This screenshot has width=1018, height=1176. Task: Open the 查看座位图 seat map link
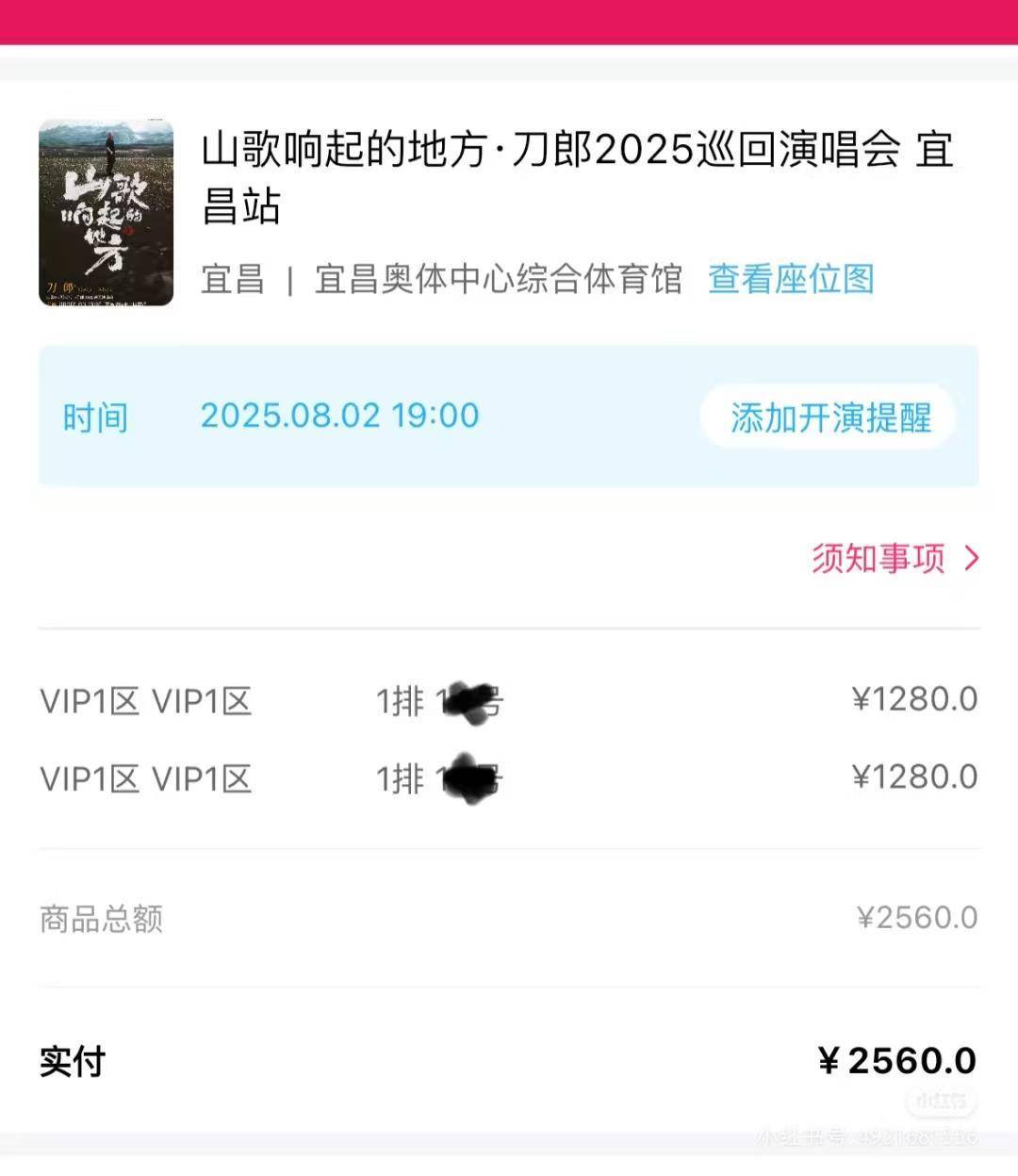coord(791,279)
